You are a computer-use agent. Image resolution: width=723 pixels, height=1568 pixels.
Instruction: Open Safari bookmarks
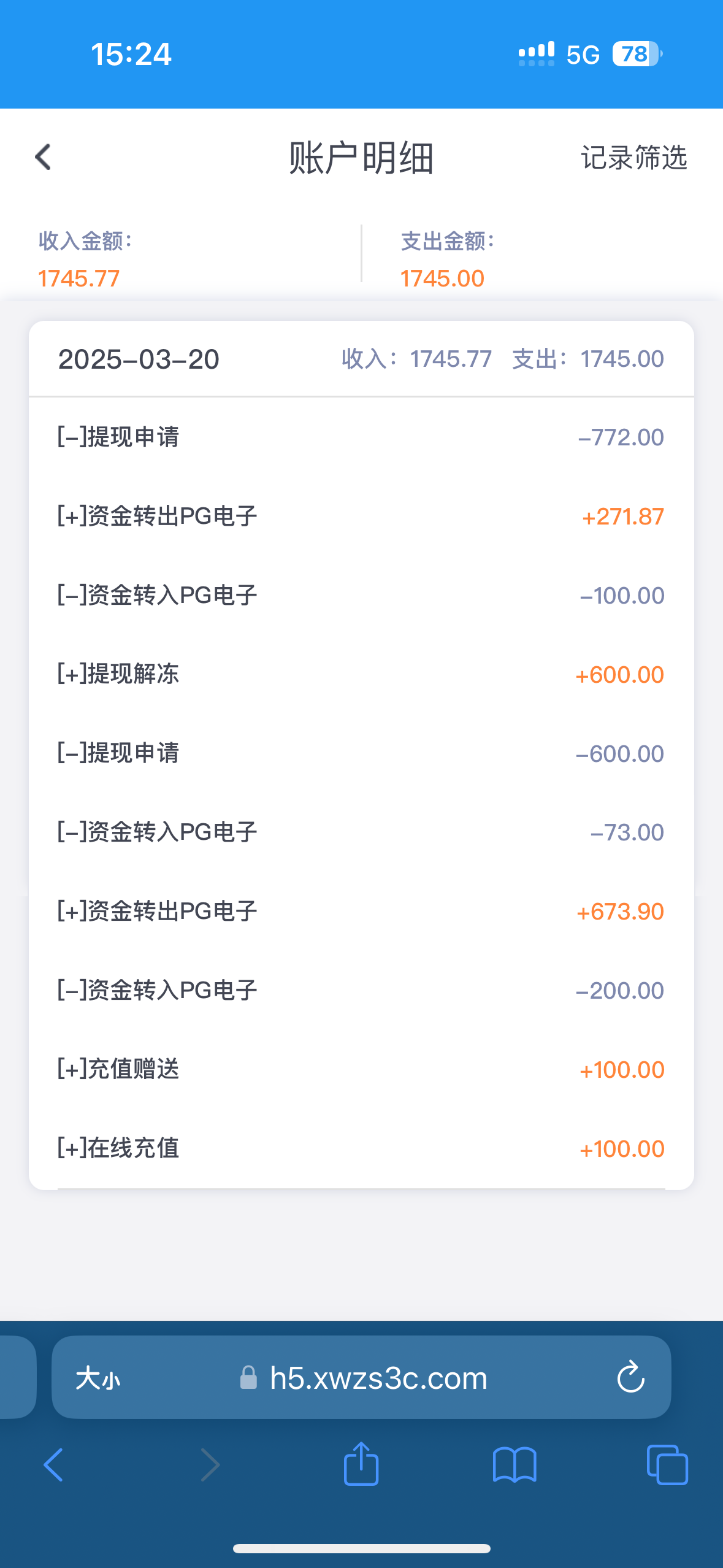click(x=515, y=1465)
